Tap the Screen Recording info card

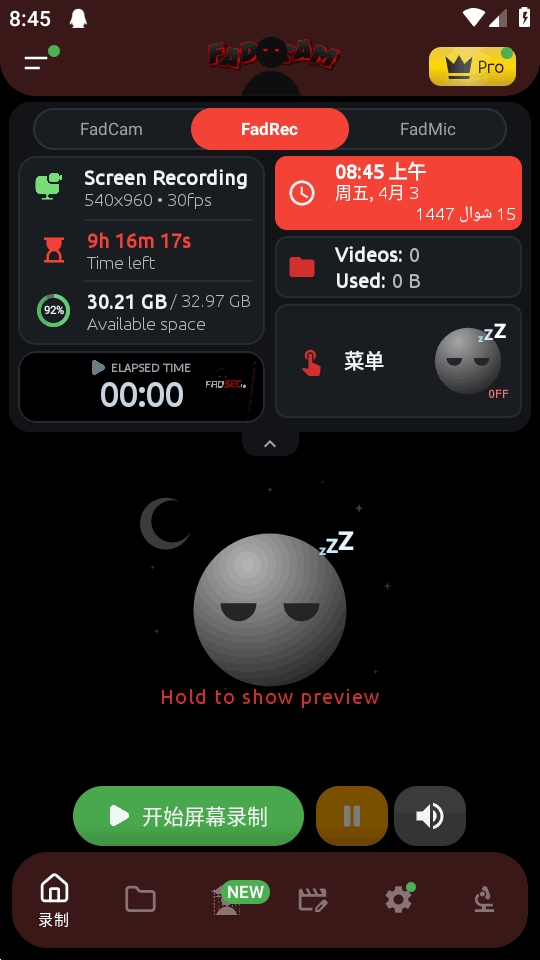[141, 250]
